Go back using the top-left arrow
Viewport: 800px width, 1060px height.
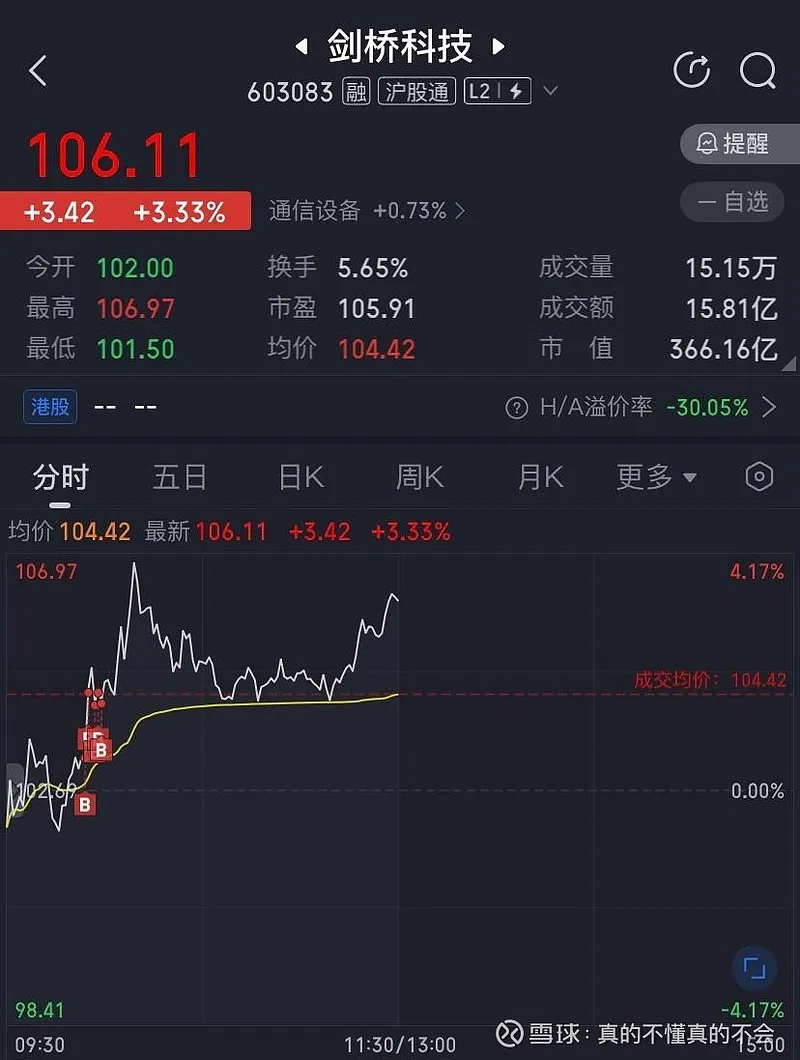38,70
